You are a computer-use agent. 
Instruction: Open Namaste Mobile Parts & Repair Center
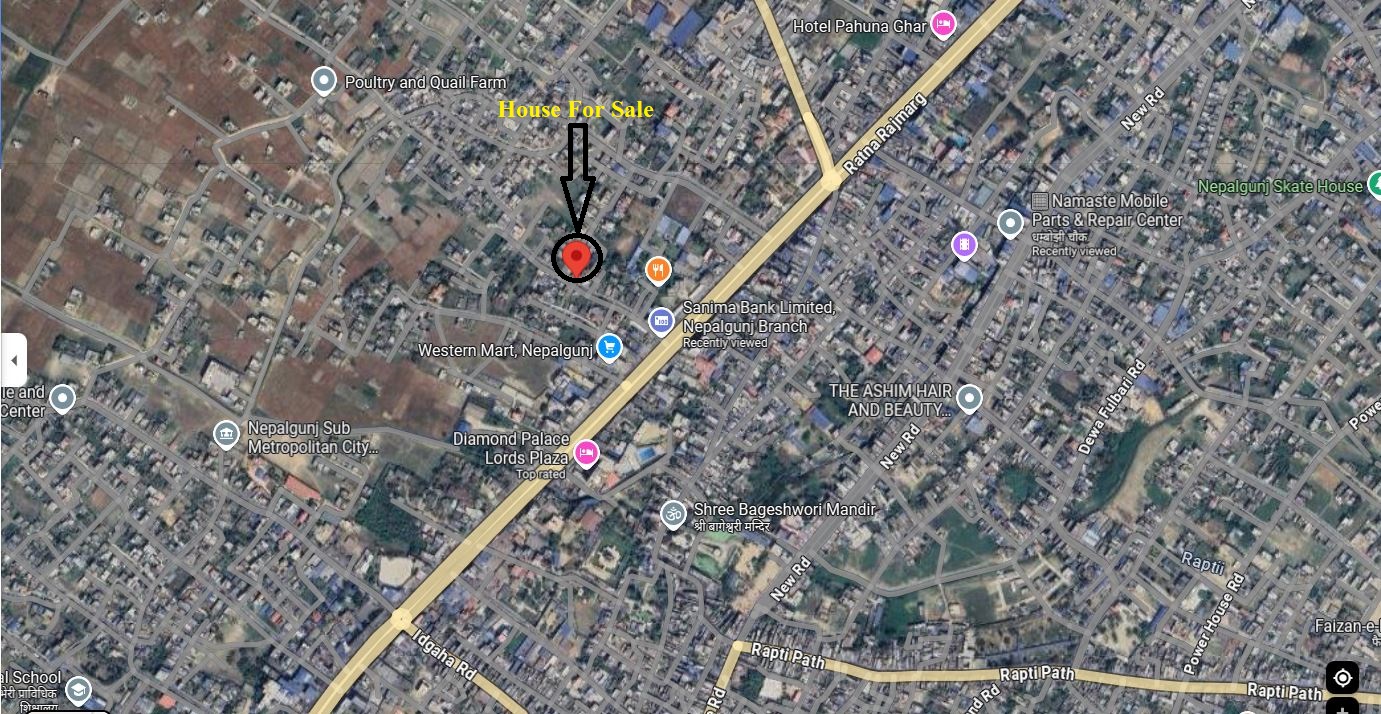point(1011,222)
